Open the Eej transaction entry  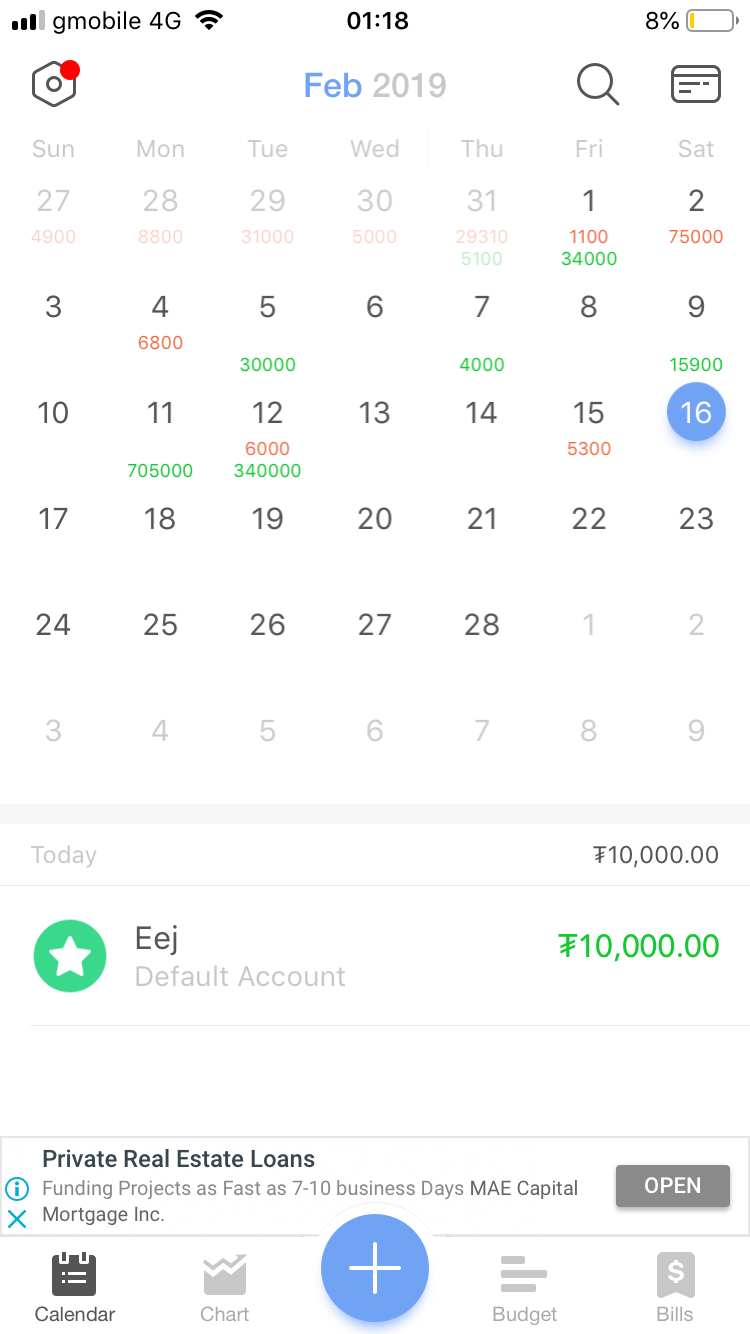[375, 956]
